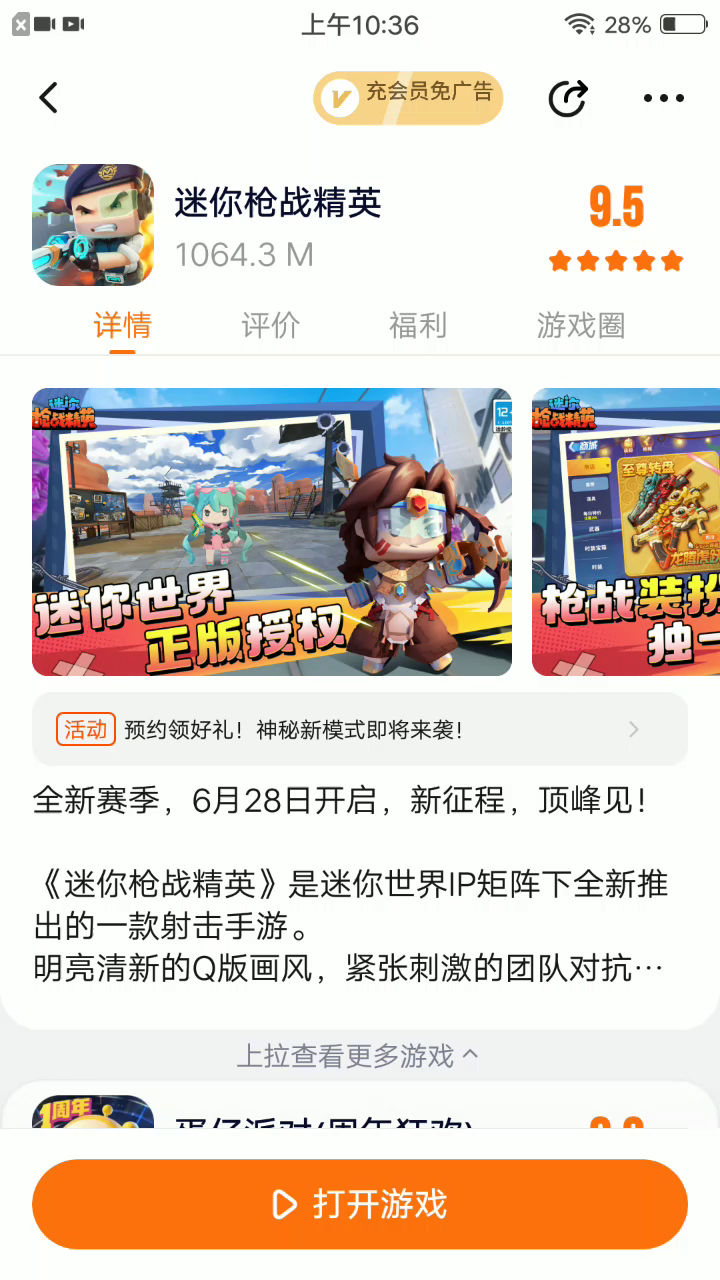
Task: Open the three-dot overflow menu
Action: pos(663,97)
